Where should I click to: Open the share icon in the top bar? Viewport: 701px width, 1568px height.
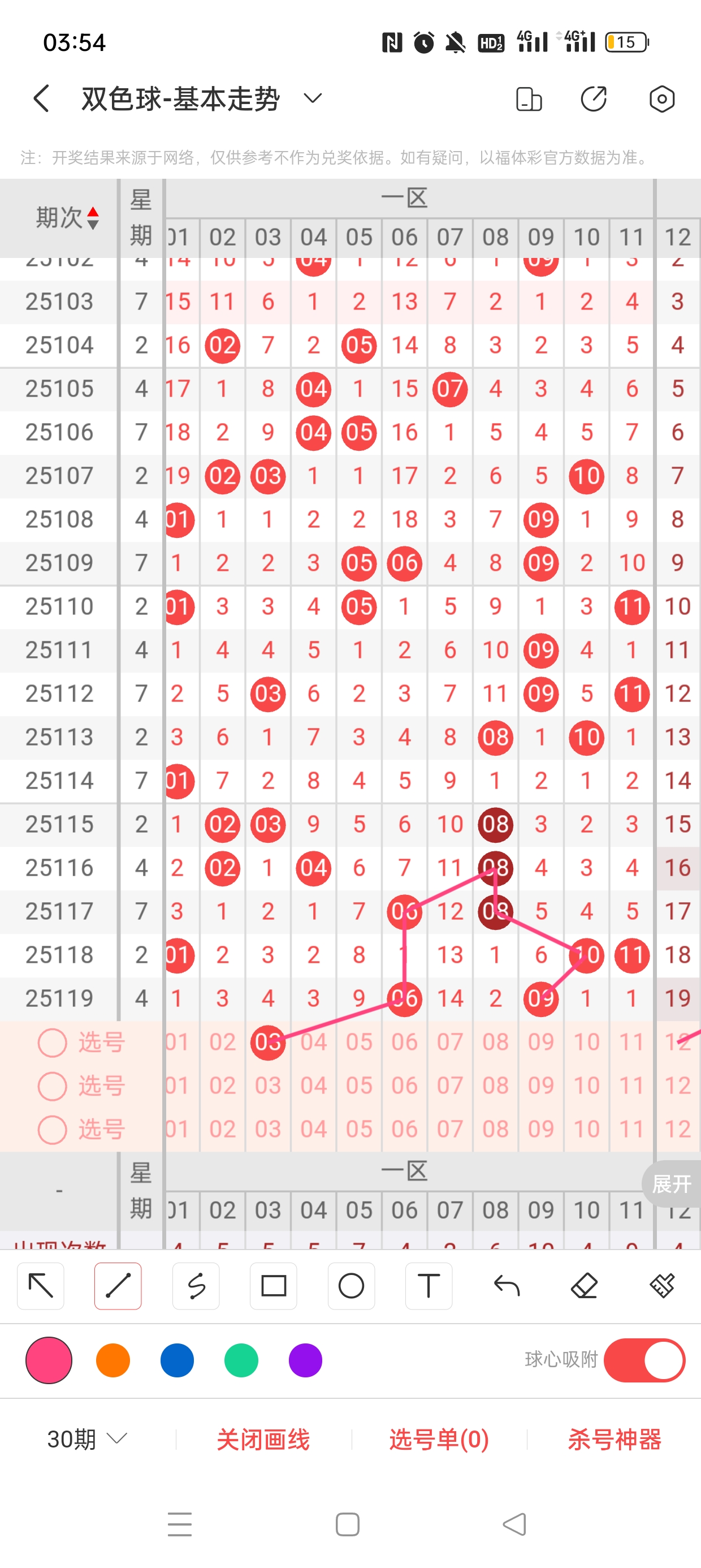point(593,98)
